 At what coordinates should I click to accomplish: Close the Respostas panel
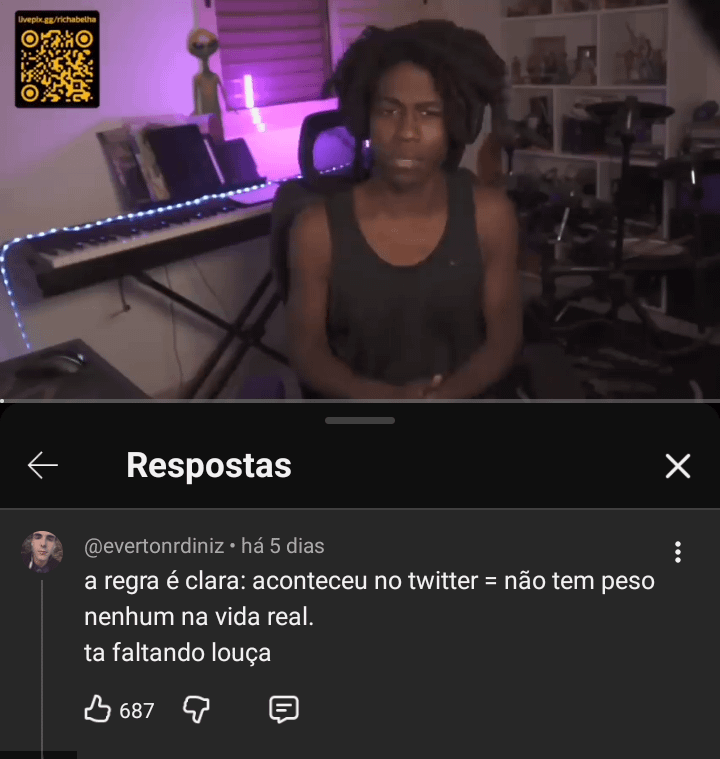pyautogui.click(x=678, y=465)
